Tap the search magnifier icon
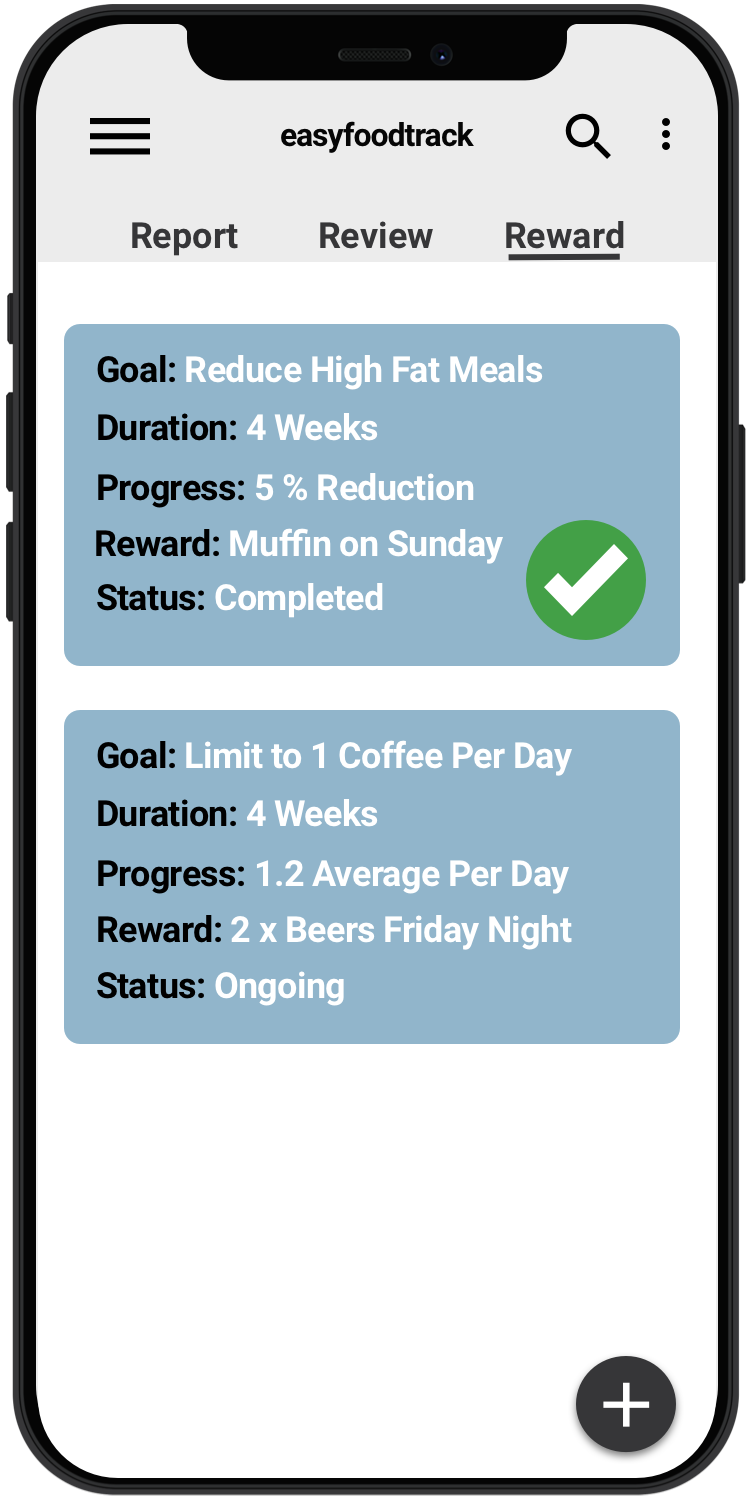The width and height of the screenshot is (750, 1500). pos(588,136)
